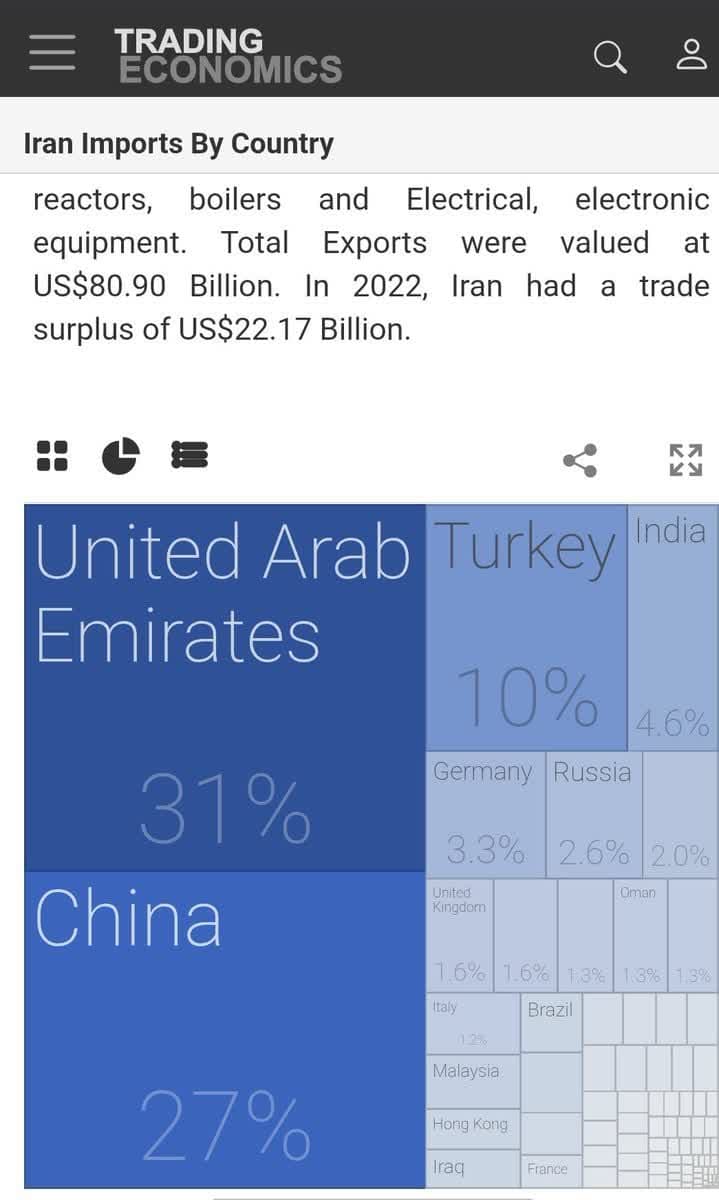Select the Brazil tile

(x=551, y=1022)
